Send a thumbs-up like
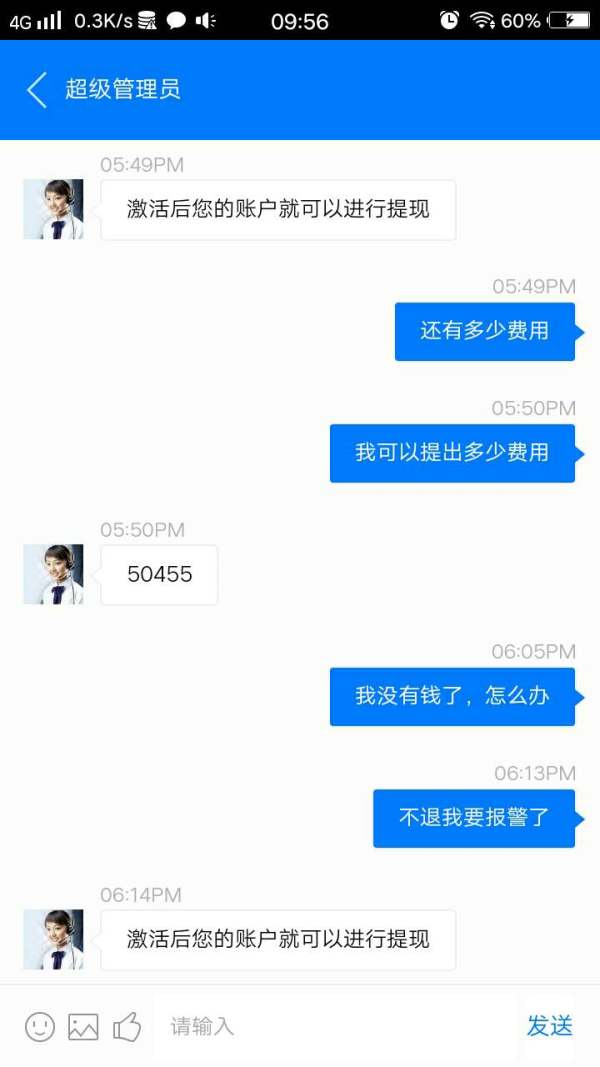 pyautogui.click(x=127, y=1026)
